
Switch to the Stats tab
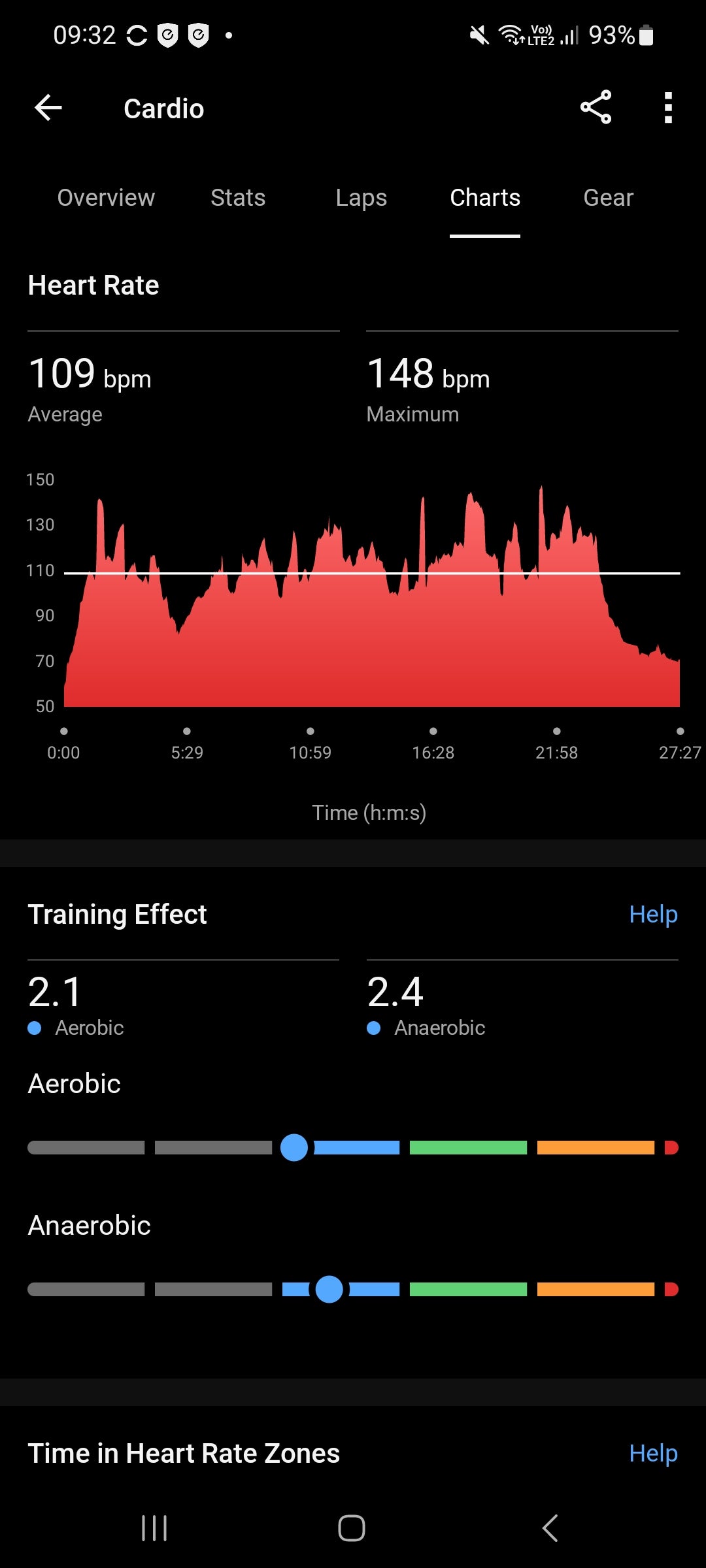[238, 198]
